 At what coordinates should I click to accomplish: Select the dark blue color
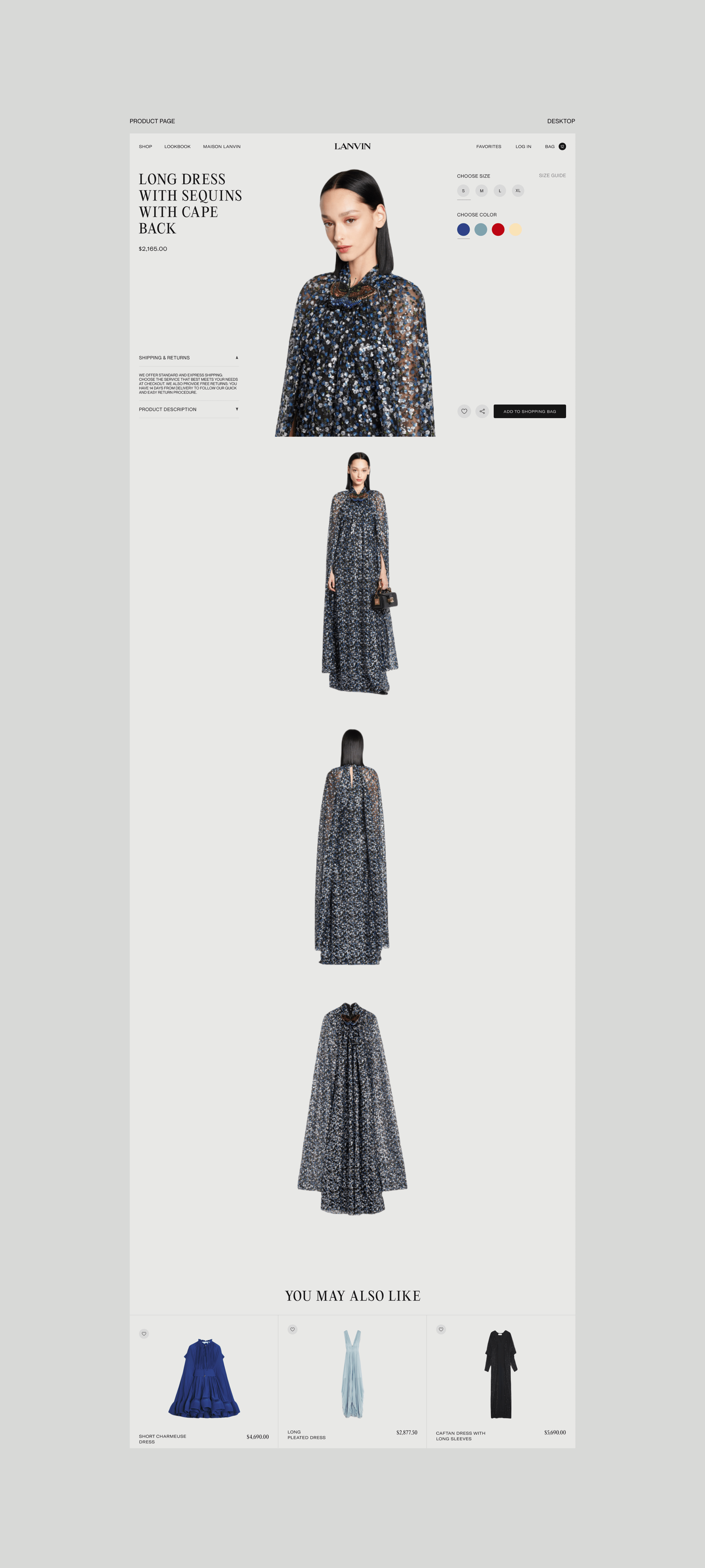click(463, 229)
